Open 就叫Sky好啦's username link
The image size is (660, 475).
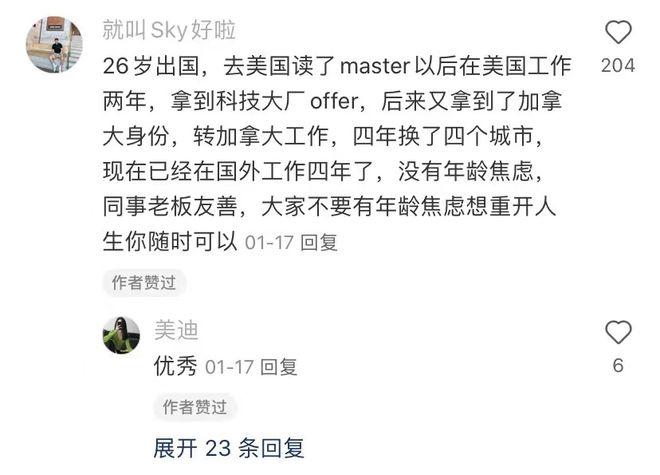click(x=169, y=30)
